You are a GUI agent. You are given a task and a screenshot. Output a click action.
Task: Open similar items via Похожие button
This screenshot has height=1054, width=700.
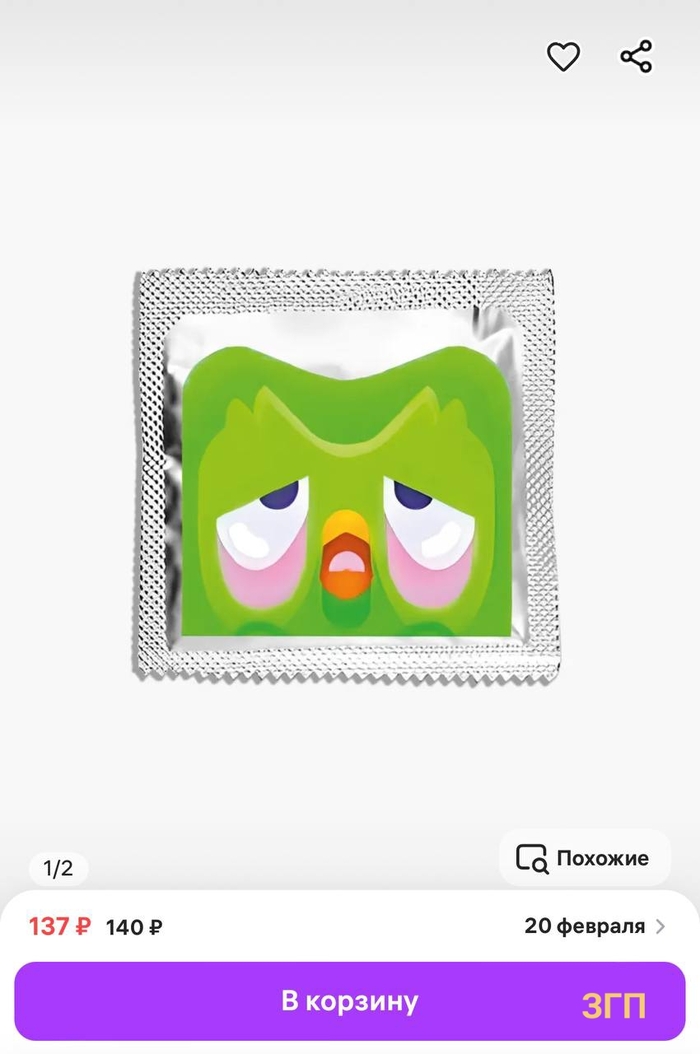584,858
